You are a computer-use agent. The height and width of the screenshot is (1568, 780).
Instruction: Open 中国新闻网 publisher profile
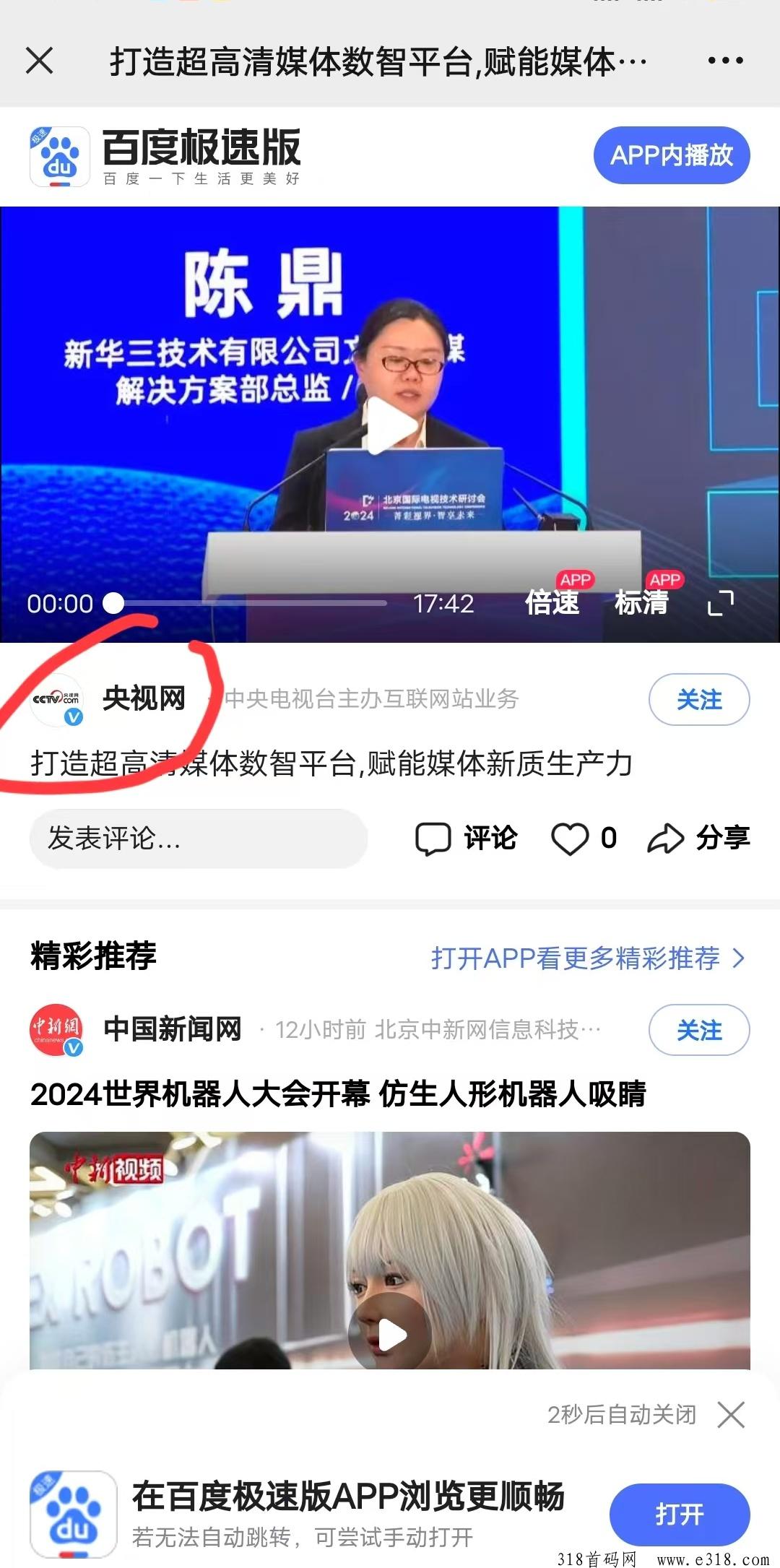pos(171,1029)
